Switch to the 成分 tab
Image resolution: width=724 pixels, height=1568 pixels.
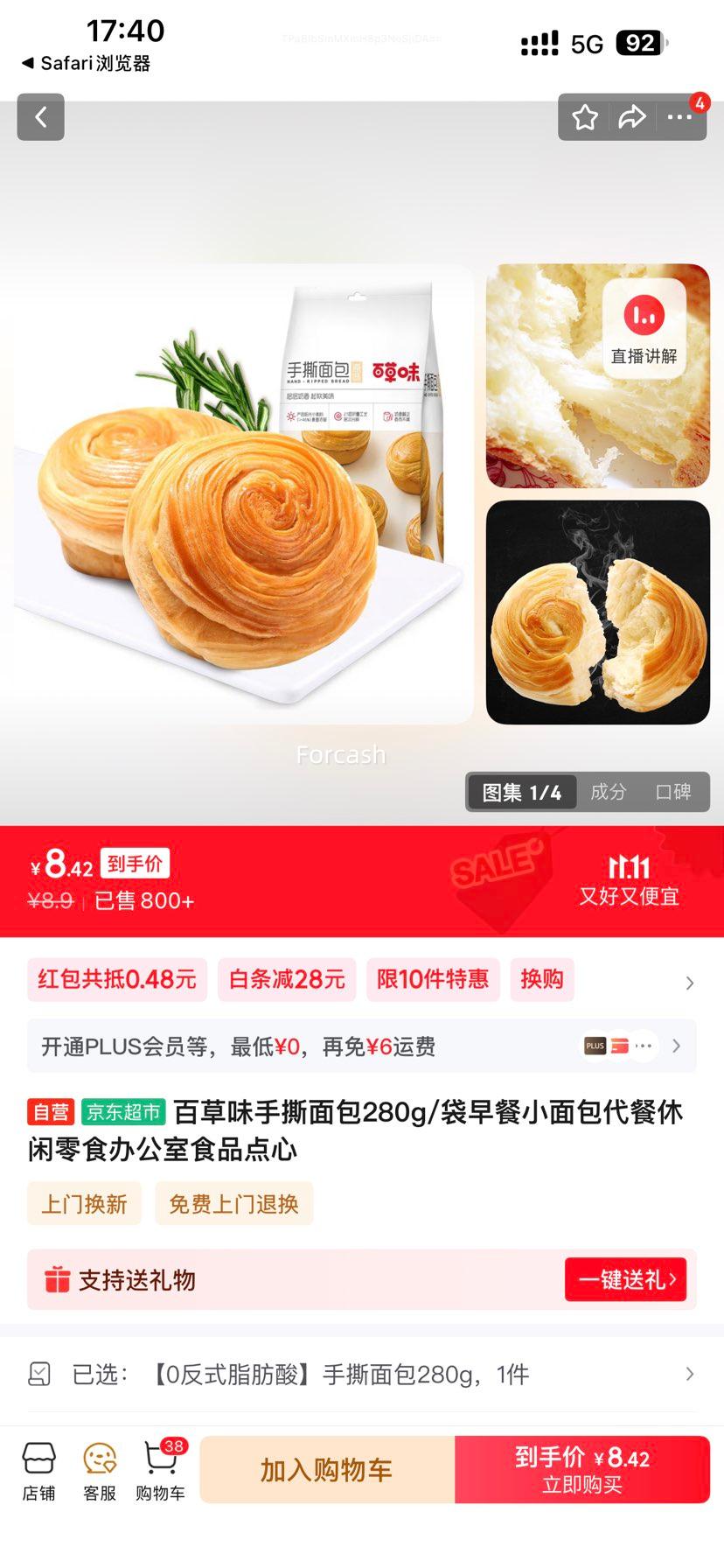tap(609, 792)
